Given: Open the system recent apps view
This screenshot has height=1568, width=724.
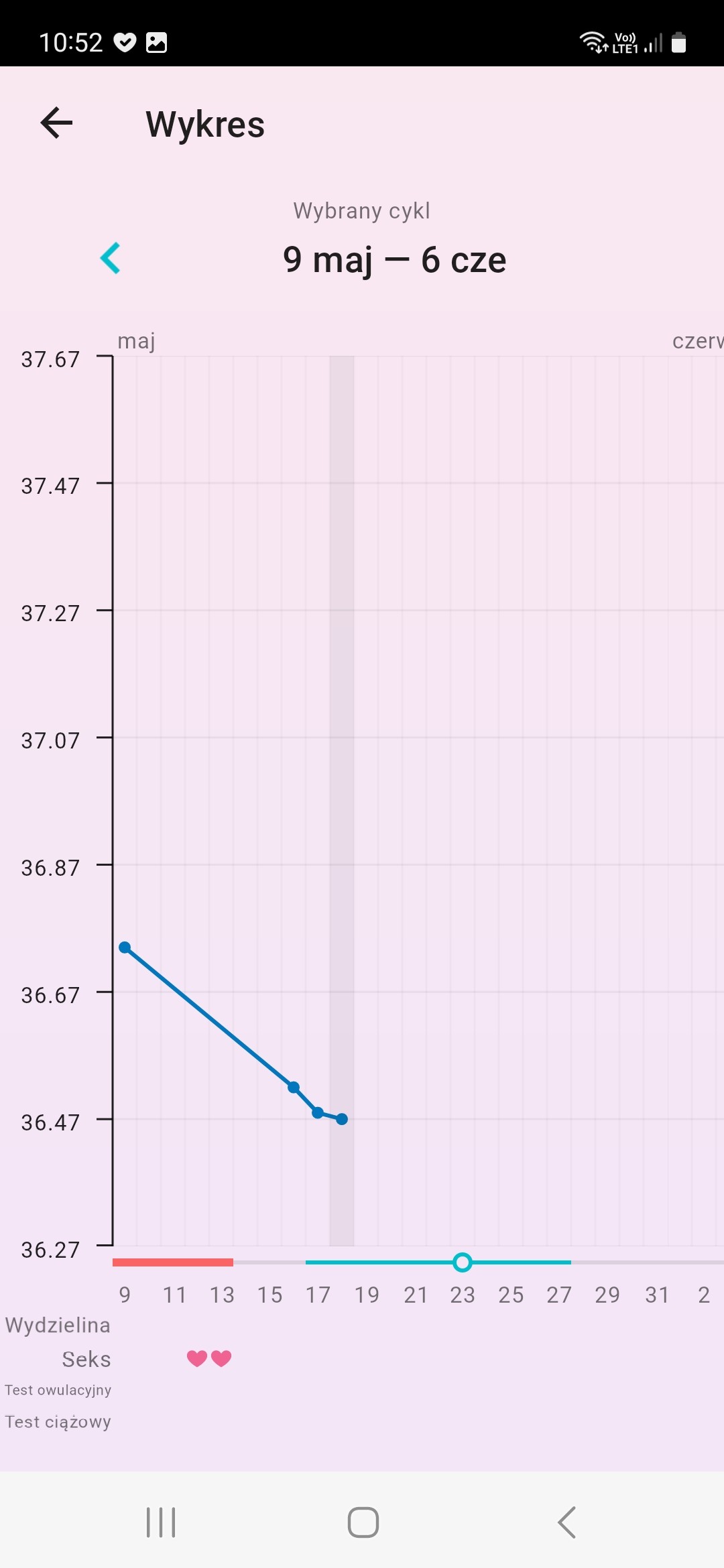Looking at the screenshot, I should 161,1522.
